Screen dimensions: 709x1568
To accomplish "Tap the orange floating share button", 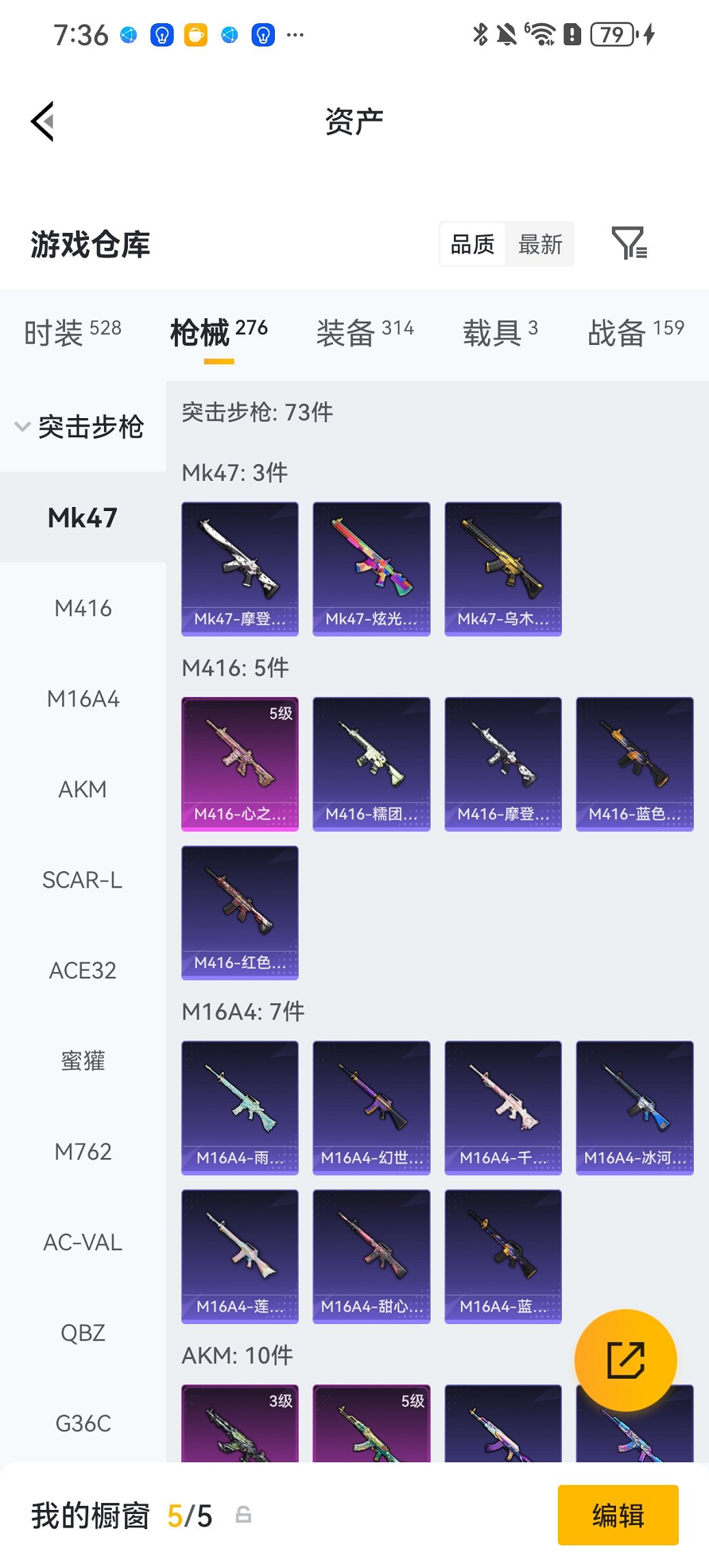I will pyautogui.click(x=626, y=1360).
